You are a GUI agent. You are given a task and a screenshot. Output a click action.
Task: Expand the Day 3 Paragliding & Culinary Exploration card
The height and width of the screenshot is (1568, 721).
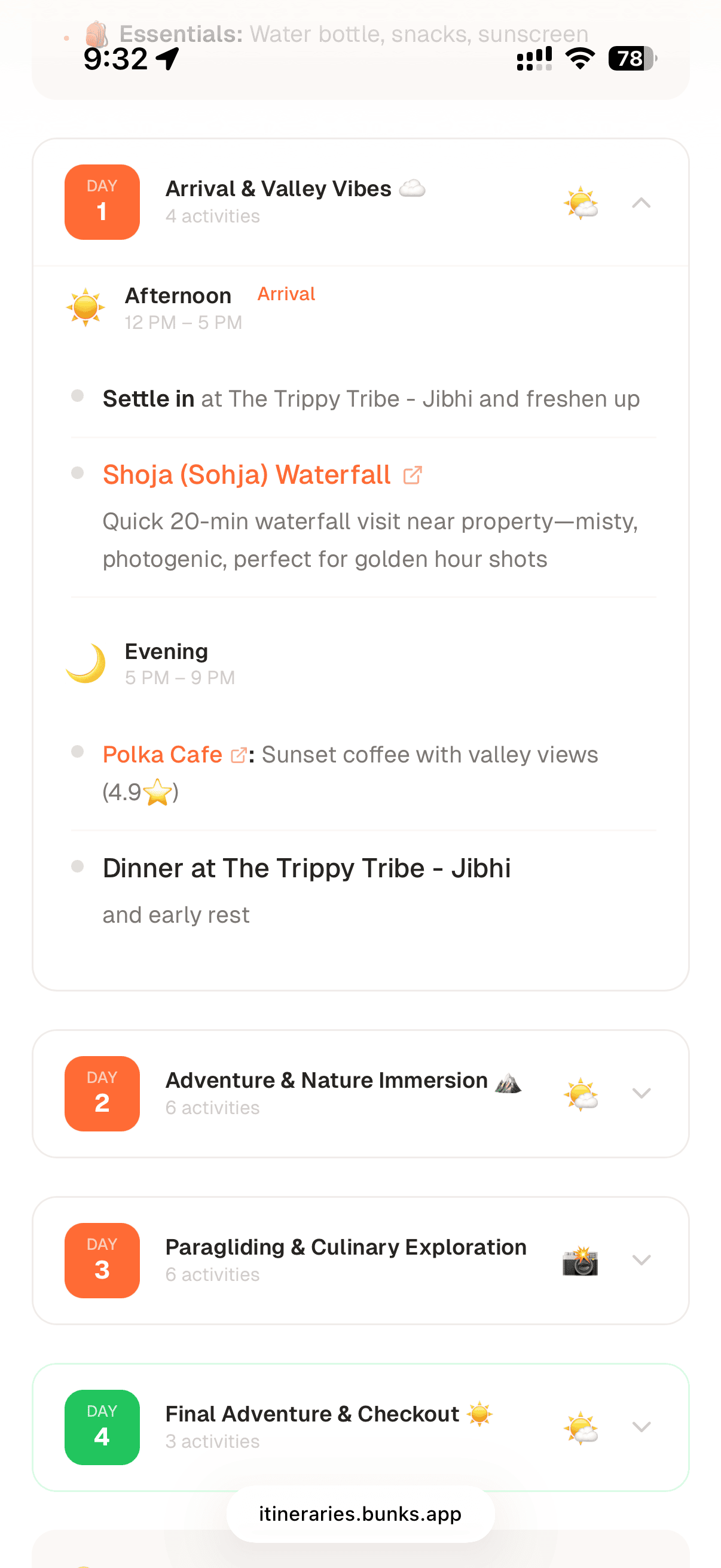pos(642,1261)
